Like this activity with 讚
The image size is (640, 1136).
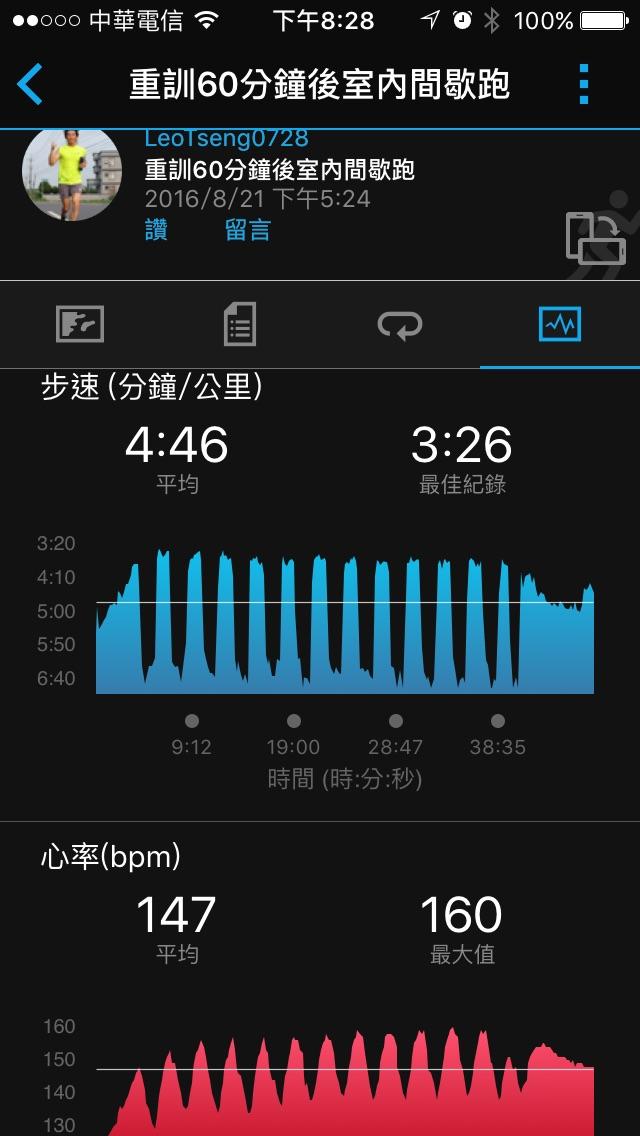point(156,231)
